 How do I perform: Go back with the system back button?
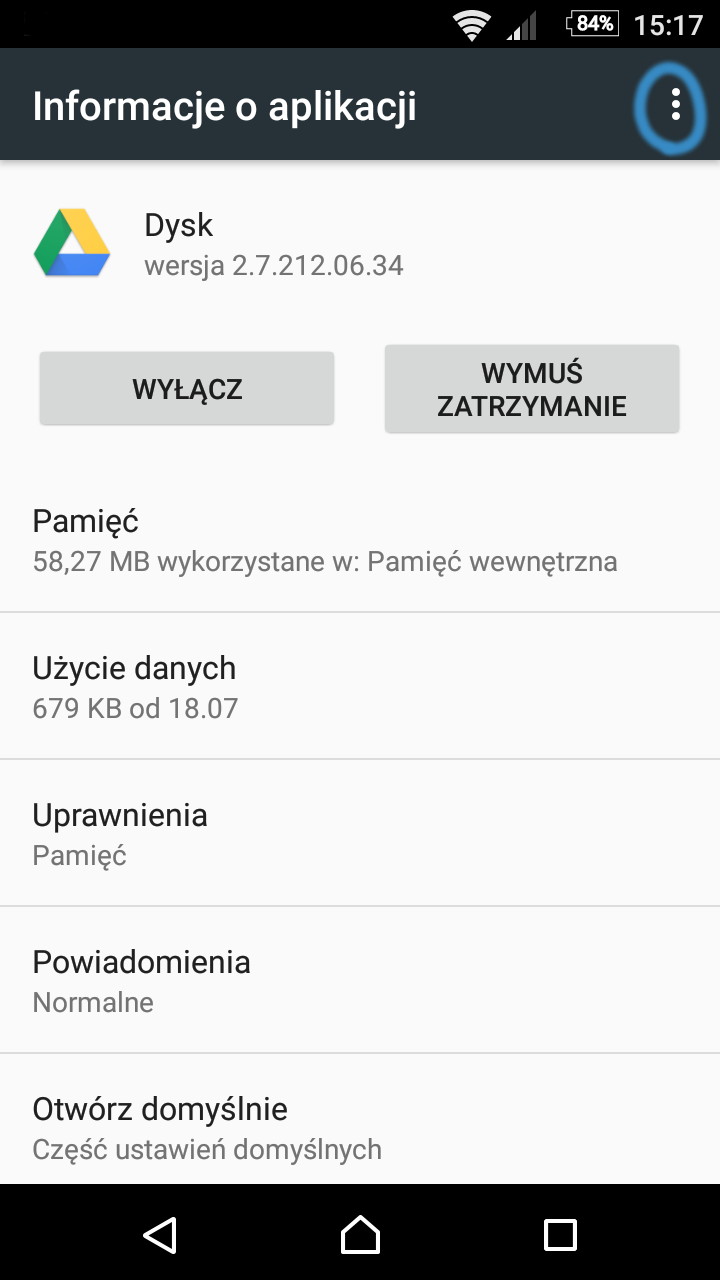(x=160, y=1234)
